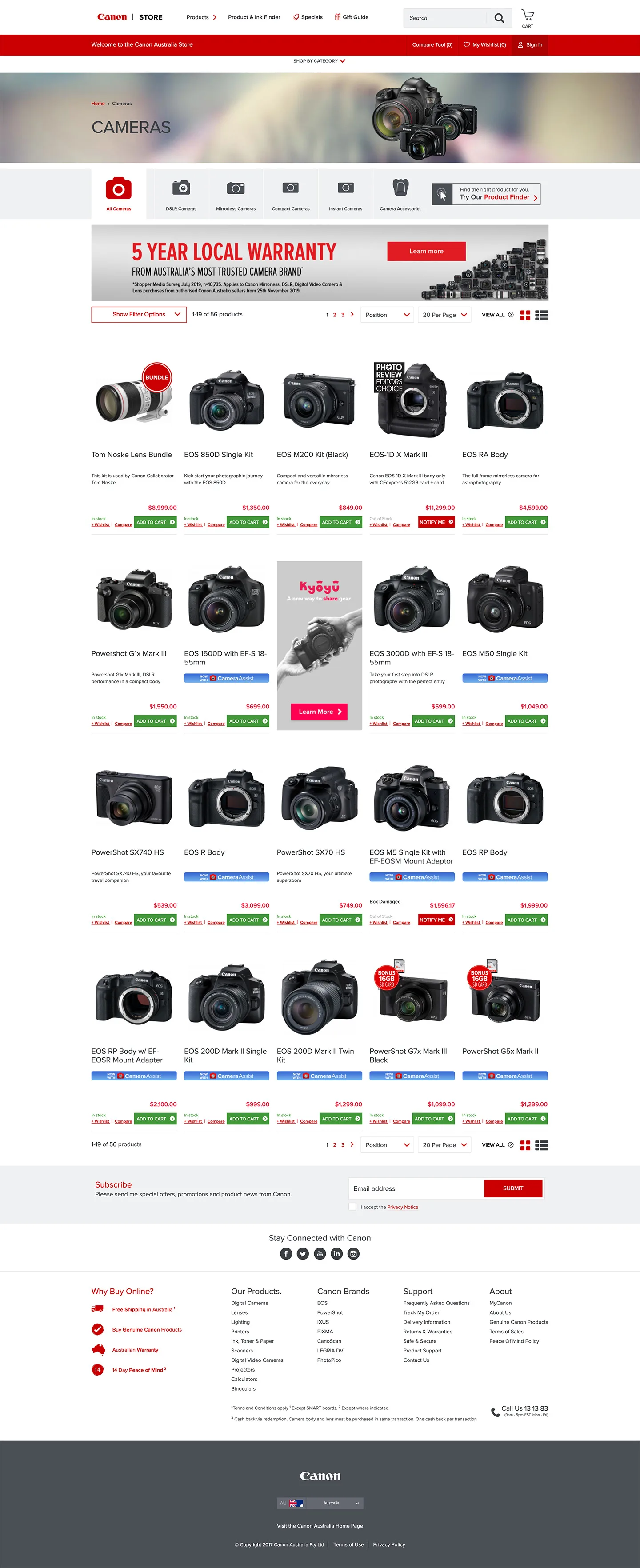Open My Wishlist
The width and height of the screenshot is (640, 1568).
coord(485,45)
